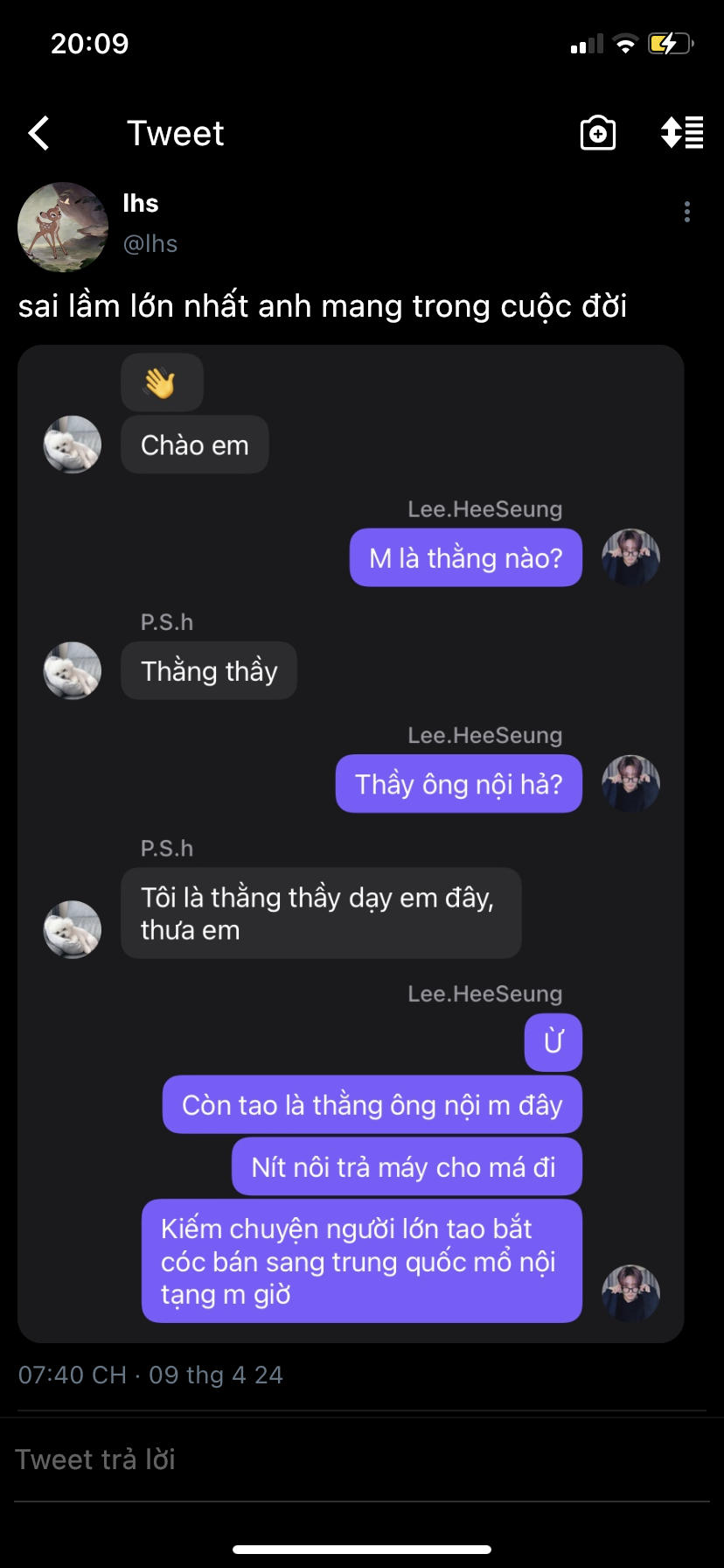Tap the Tweet trả lời reply field
Viewport: 724px width, 1568px height.
(x=362, y=1459)
